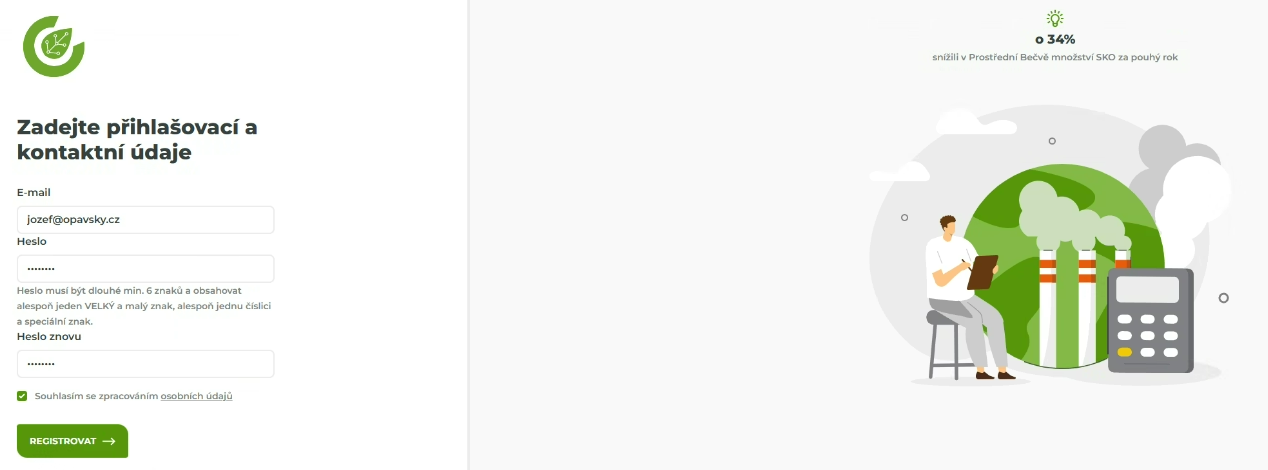Tap the E-mail input field

click(x=145, y=219)
